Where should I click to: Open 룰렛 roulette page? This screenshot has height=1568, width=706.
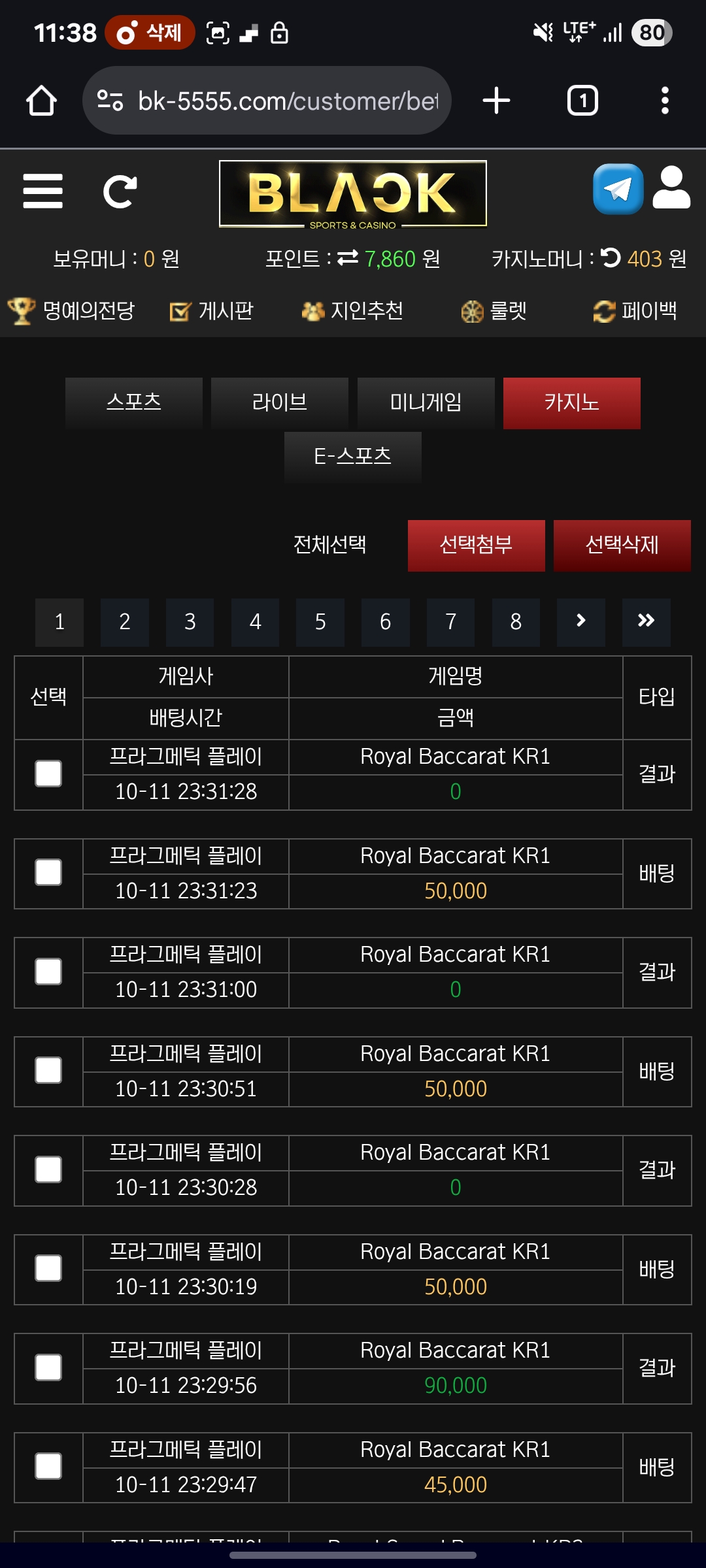[x=494, y=311]
